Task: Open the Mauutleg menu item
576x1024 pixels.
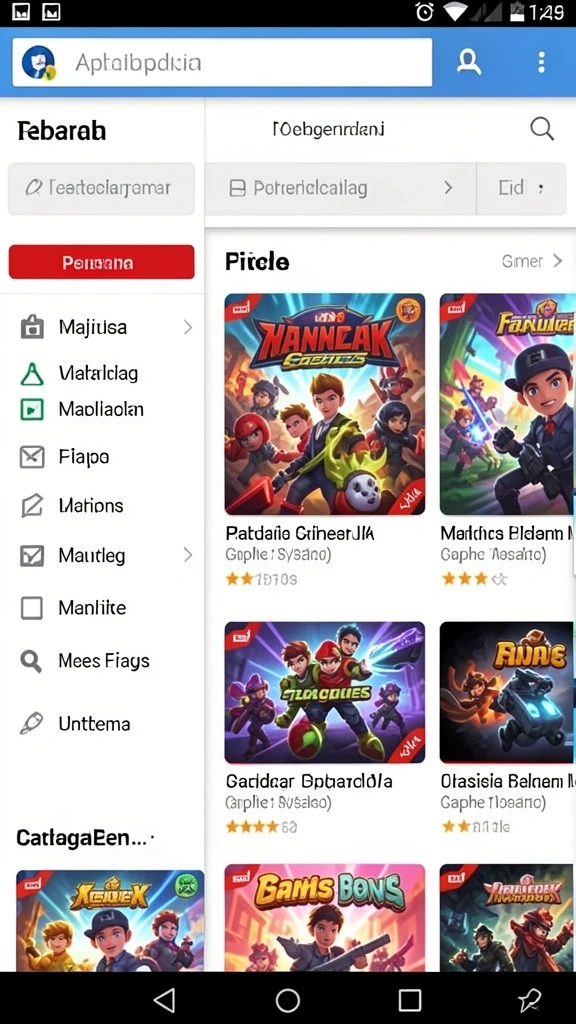Action: [106, 556]
